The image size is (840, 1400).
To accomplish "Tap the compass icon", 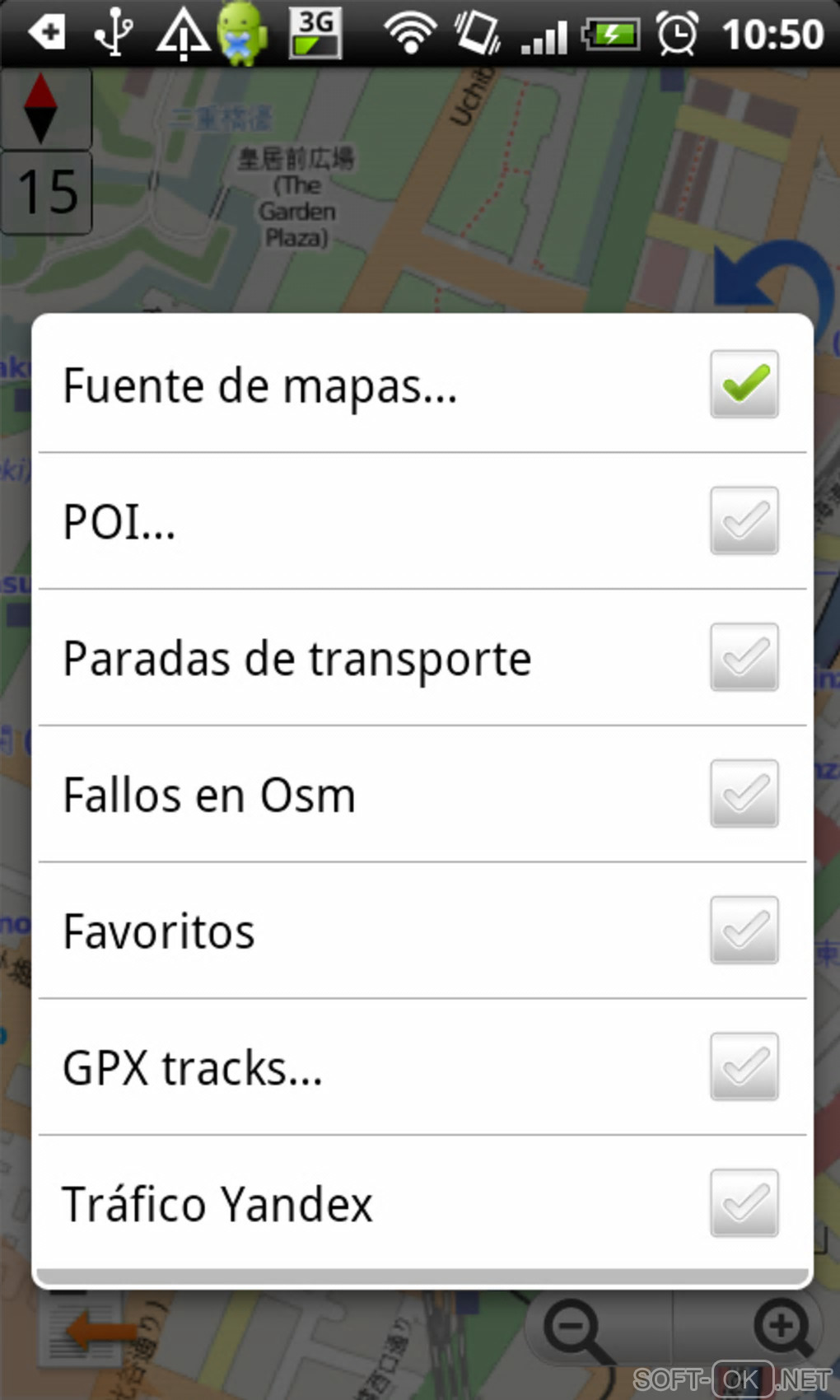I will tap(43, 109).
